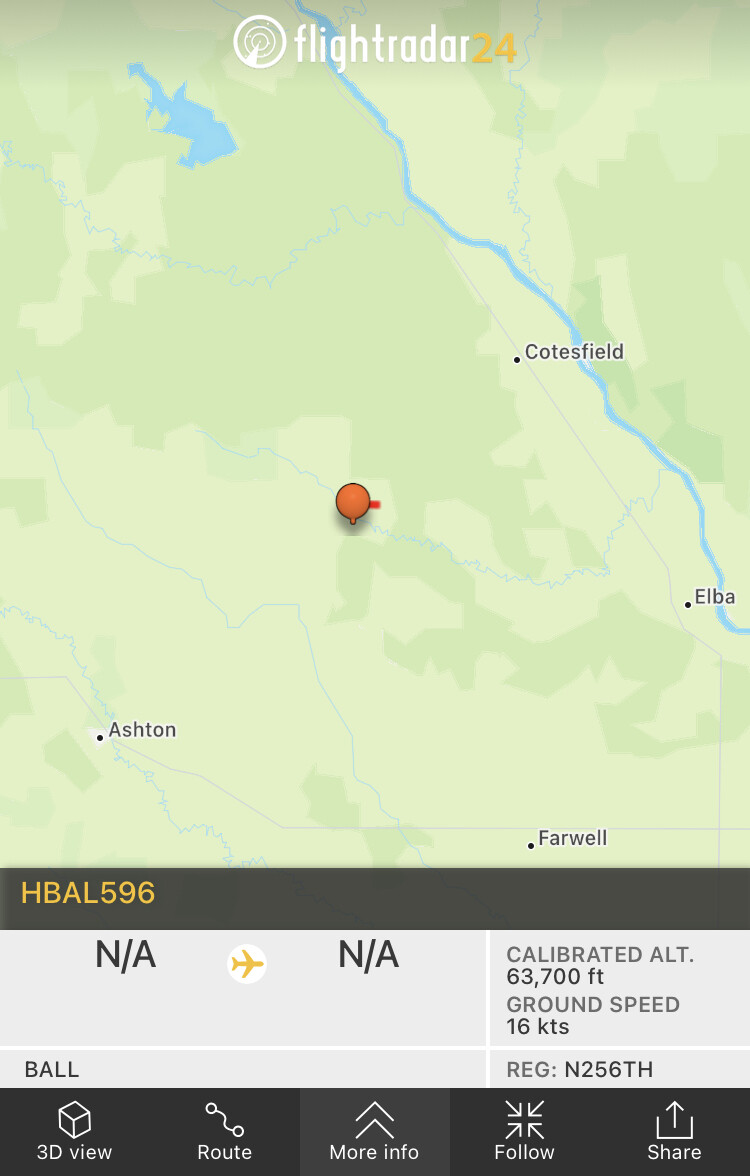750x1176 pixels.
Task: Share this flight
Action: (674, 1131)
